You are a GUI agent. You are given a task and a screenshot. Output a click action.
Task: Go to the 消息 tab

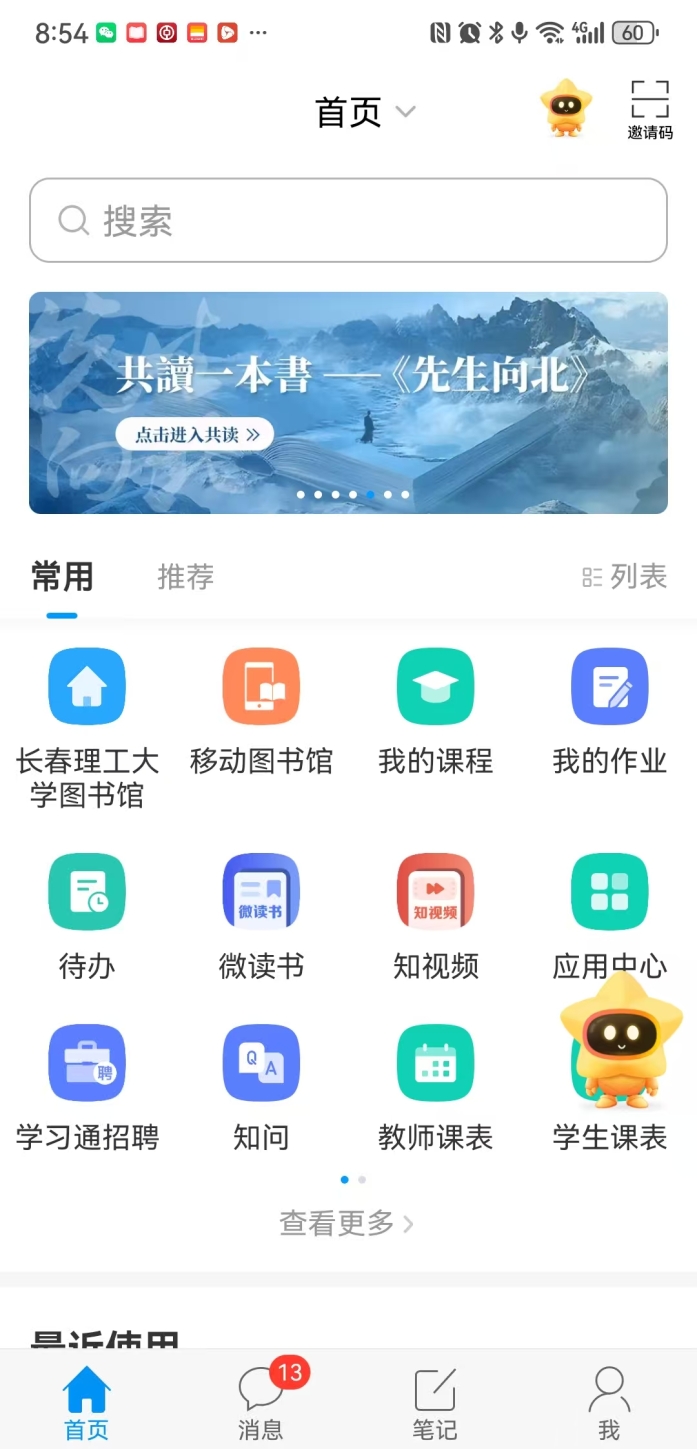261,1401
